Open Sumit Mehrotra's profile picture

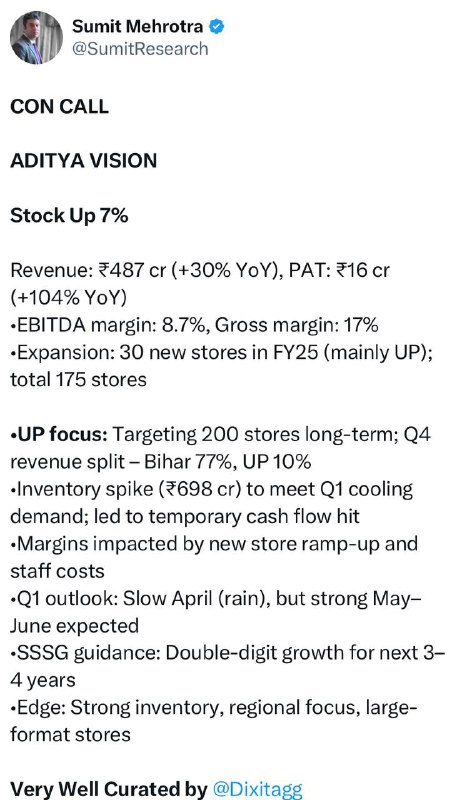tap(36, 37)
